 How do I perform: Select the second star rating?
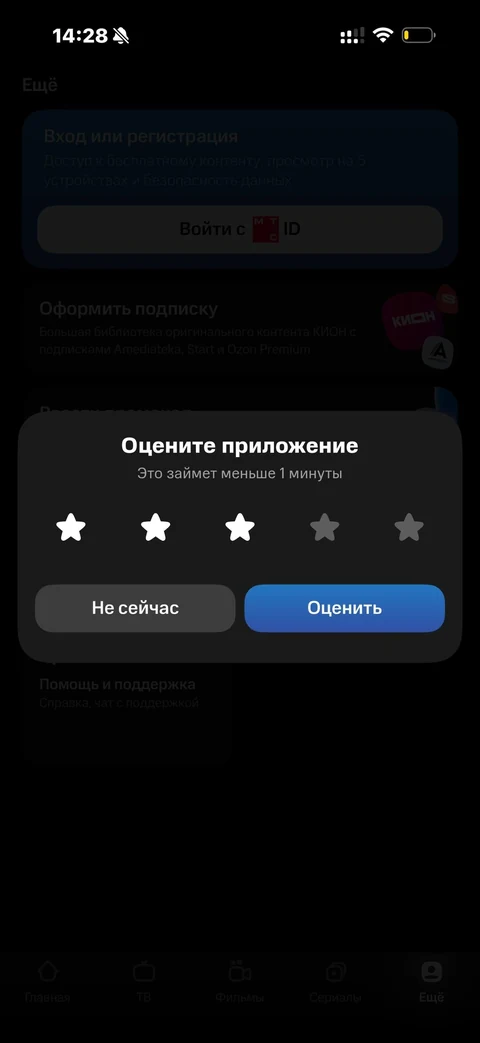156,527
